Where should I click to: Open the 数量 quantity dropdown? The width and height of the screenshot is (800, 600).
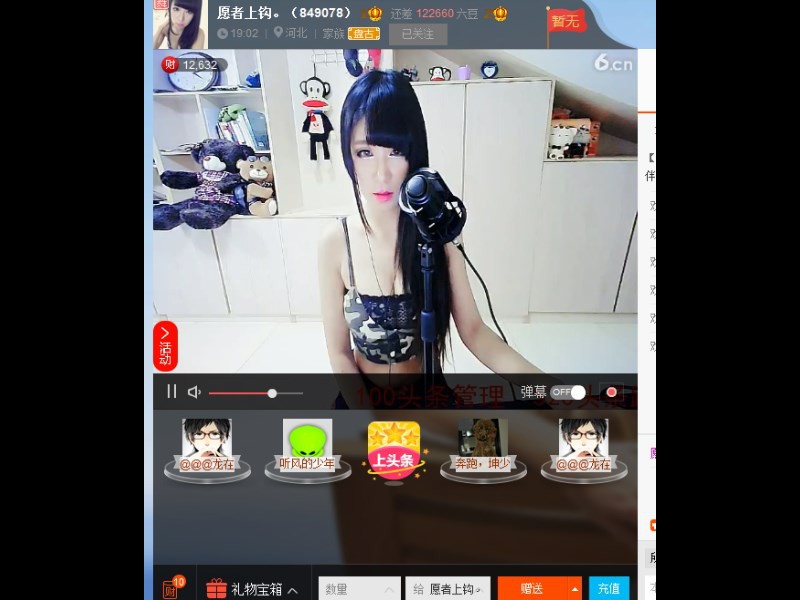pyautogui.click(x=359, y=590)
